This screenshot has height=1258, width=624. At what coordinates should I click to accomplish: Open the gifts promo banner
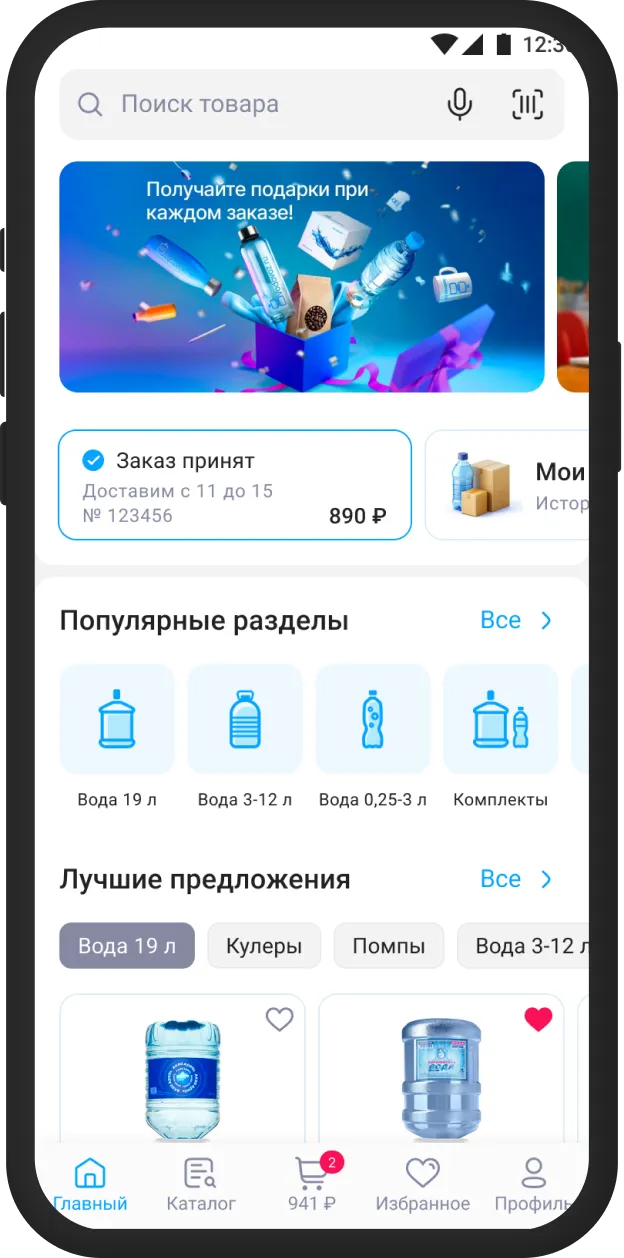[x=301, y=277]
